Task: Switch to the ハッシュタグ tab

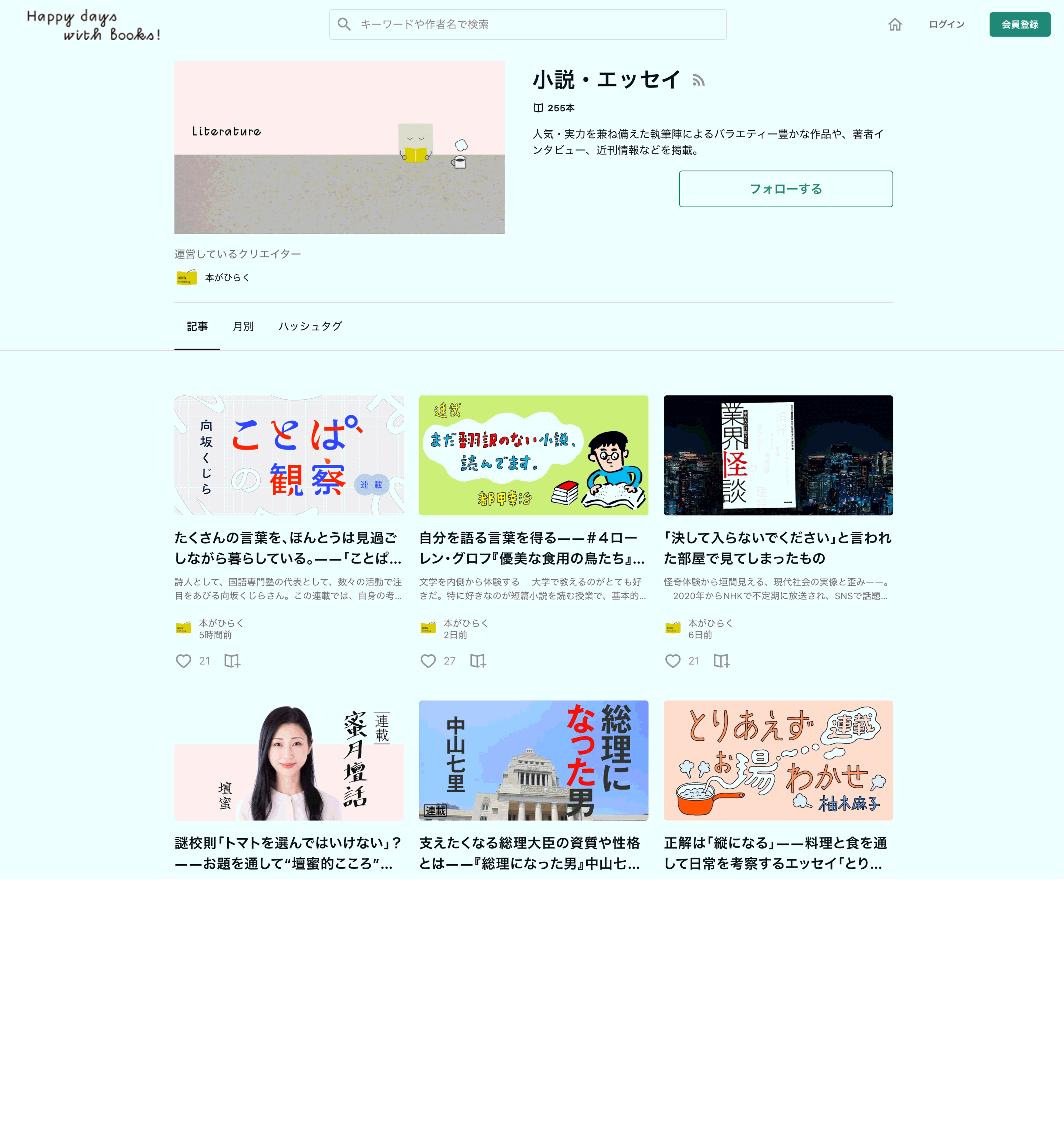Action: (x=310, y=326)
